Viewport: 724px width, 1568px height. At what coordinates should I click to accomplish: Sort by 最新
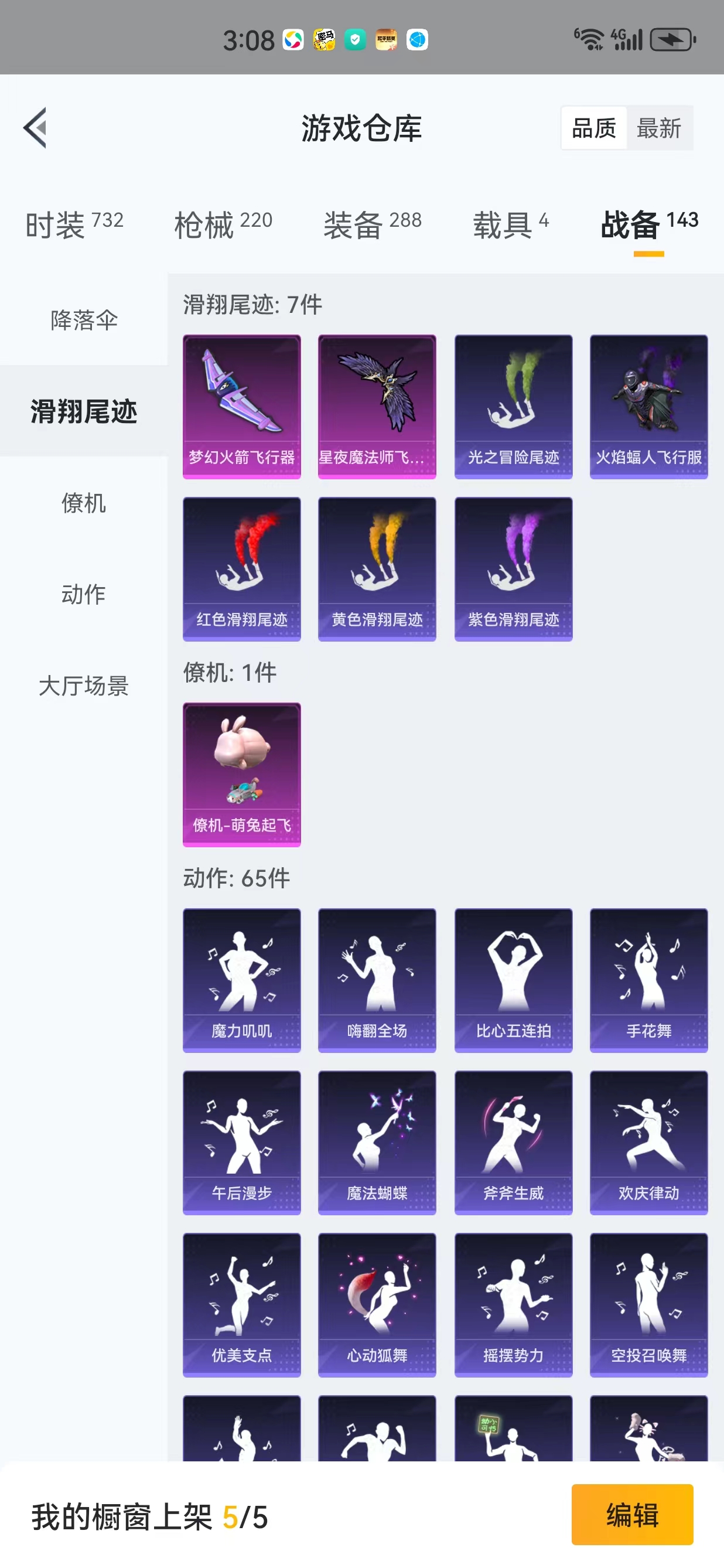tap(659, 128)
